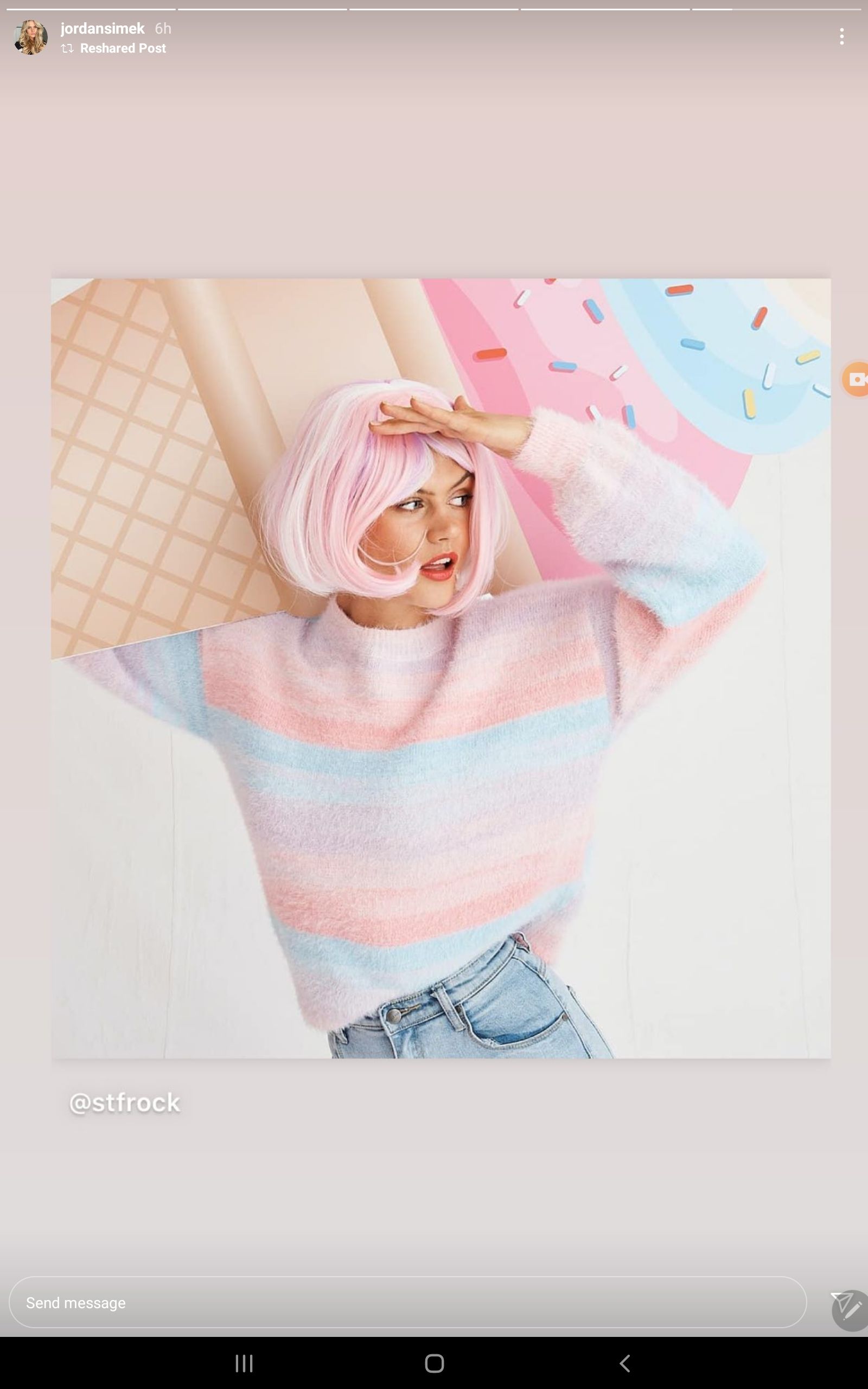Go back with the system back button
Image resolution: width=868 pixels, height=1389 pixels.
click(x=624, y=1363)
